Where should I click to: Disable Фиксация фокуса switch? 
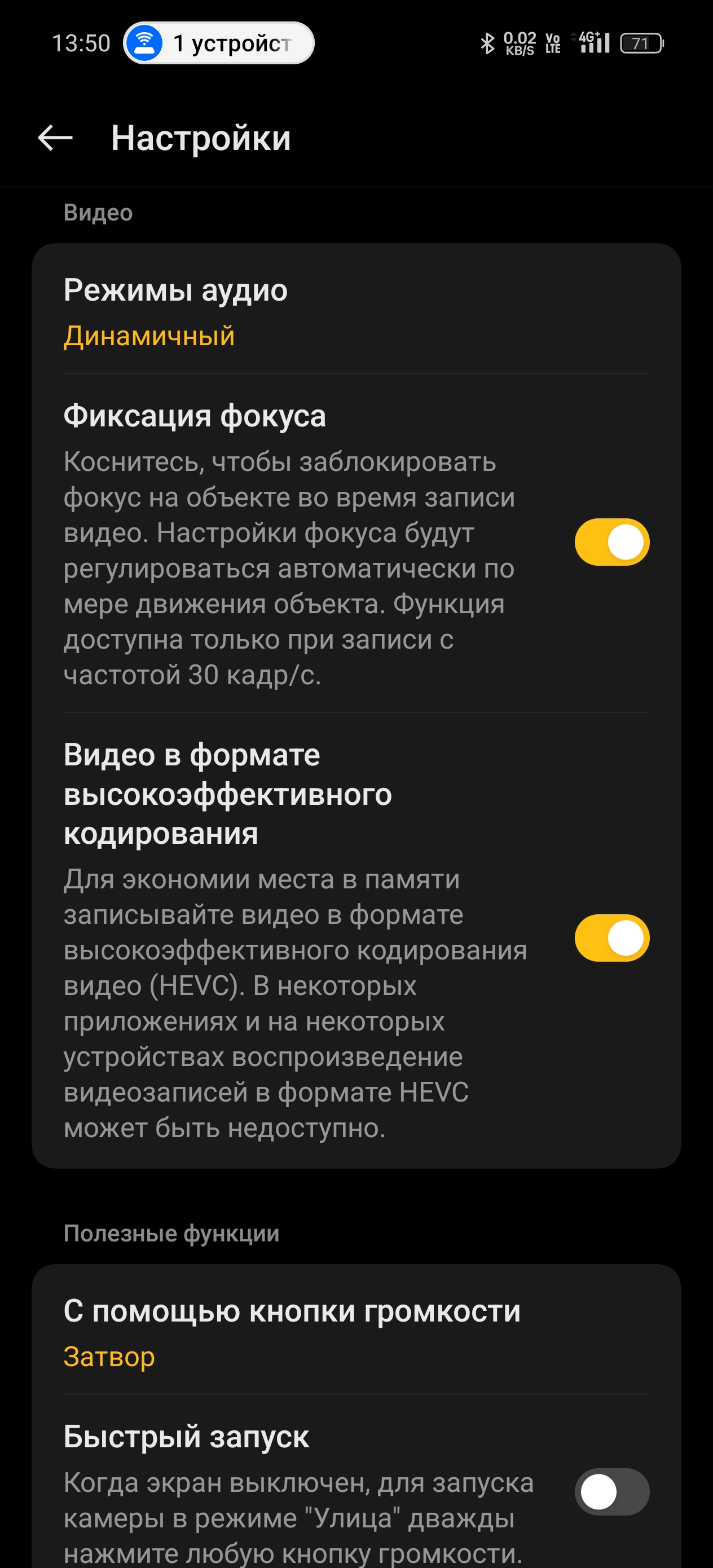(x=611, y=541)
